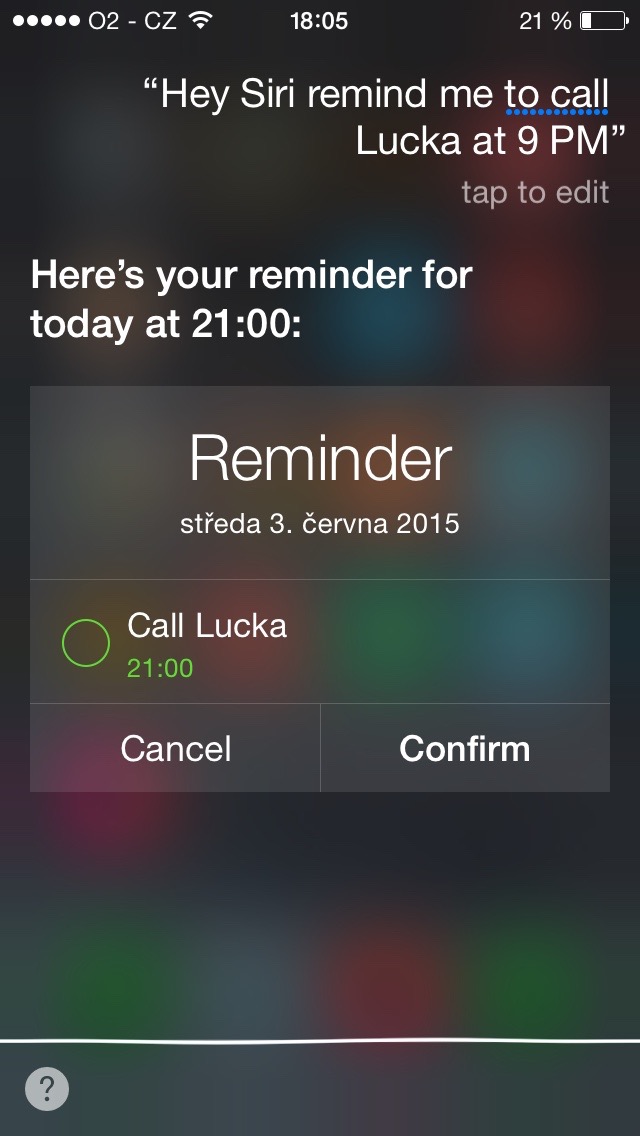Confirm the Call Lucka reminder

[465, 749]
